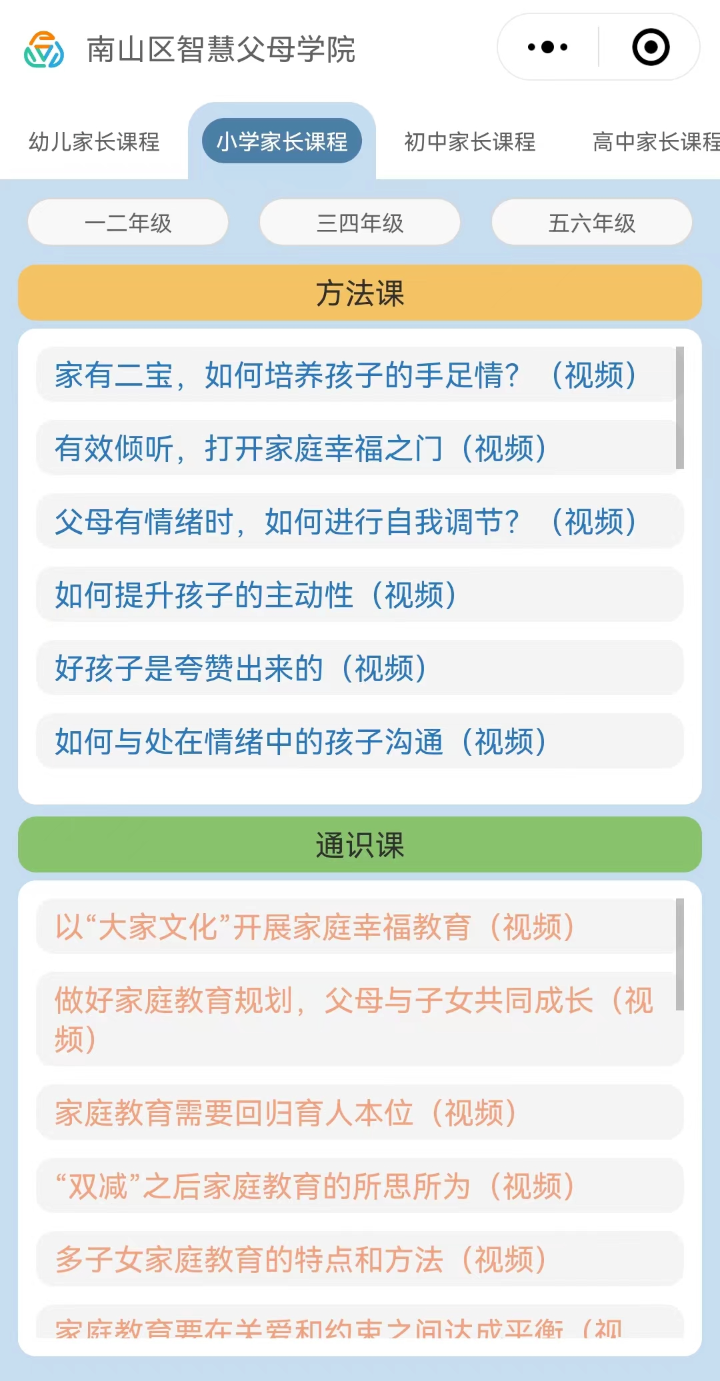The image size is (720, 1381).
Task: Select the 一二年级 grade filter
Action: tap(127, 223)
